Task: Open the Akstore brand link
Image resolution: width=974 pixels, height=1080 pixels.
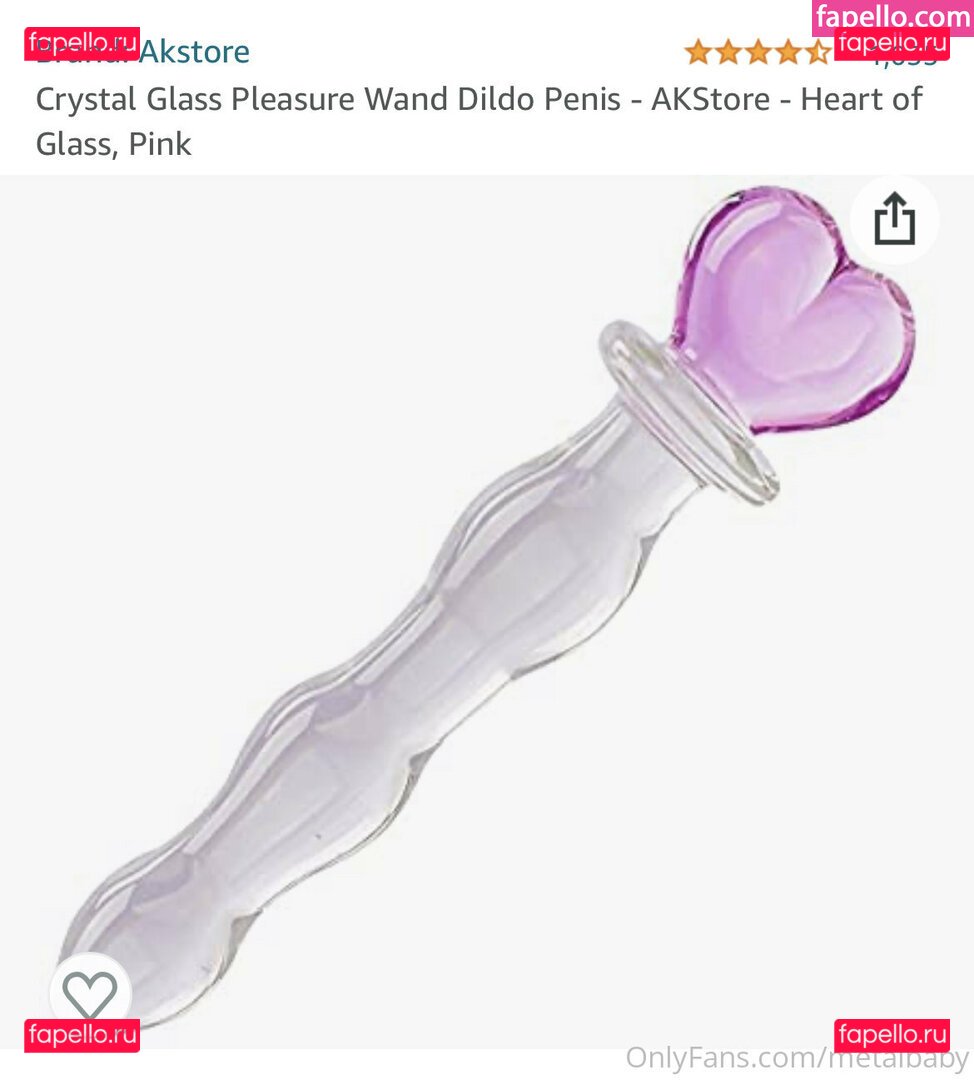Action: (194, 51)
